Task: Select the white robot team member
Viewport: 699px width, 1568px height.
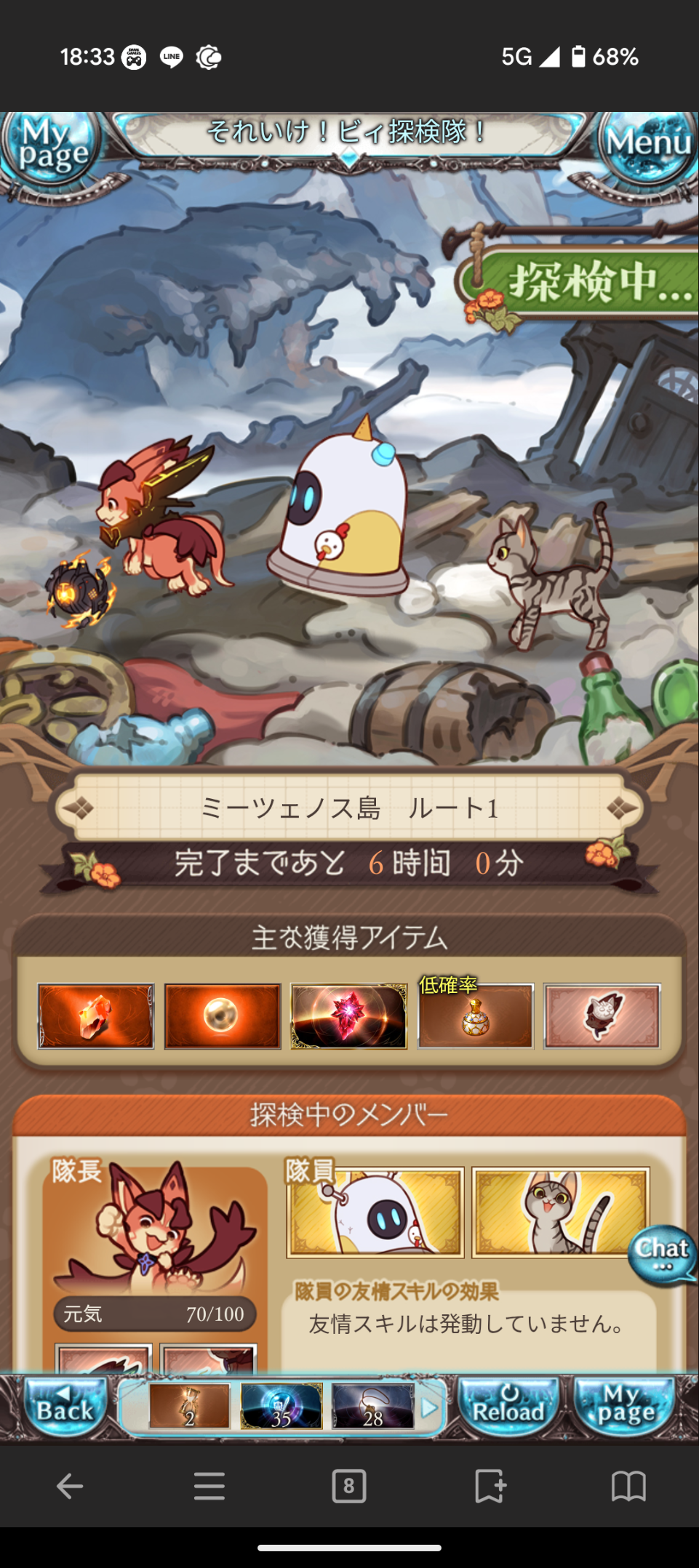Action: click(x=375, y=1212)
